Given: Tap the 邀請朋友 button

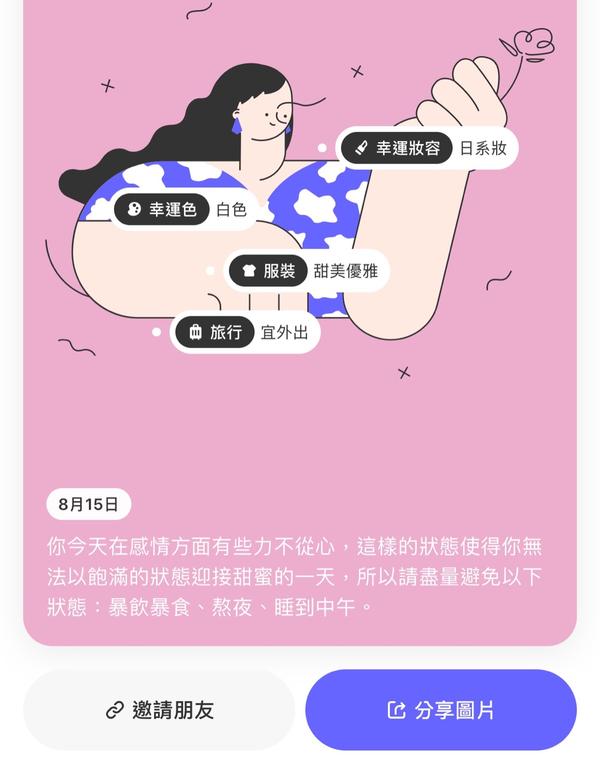Looking at the screenshot, I should tap(159, 710).
